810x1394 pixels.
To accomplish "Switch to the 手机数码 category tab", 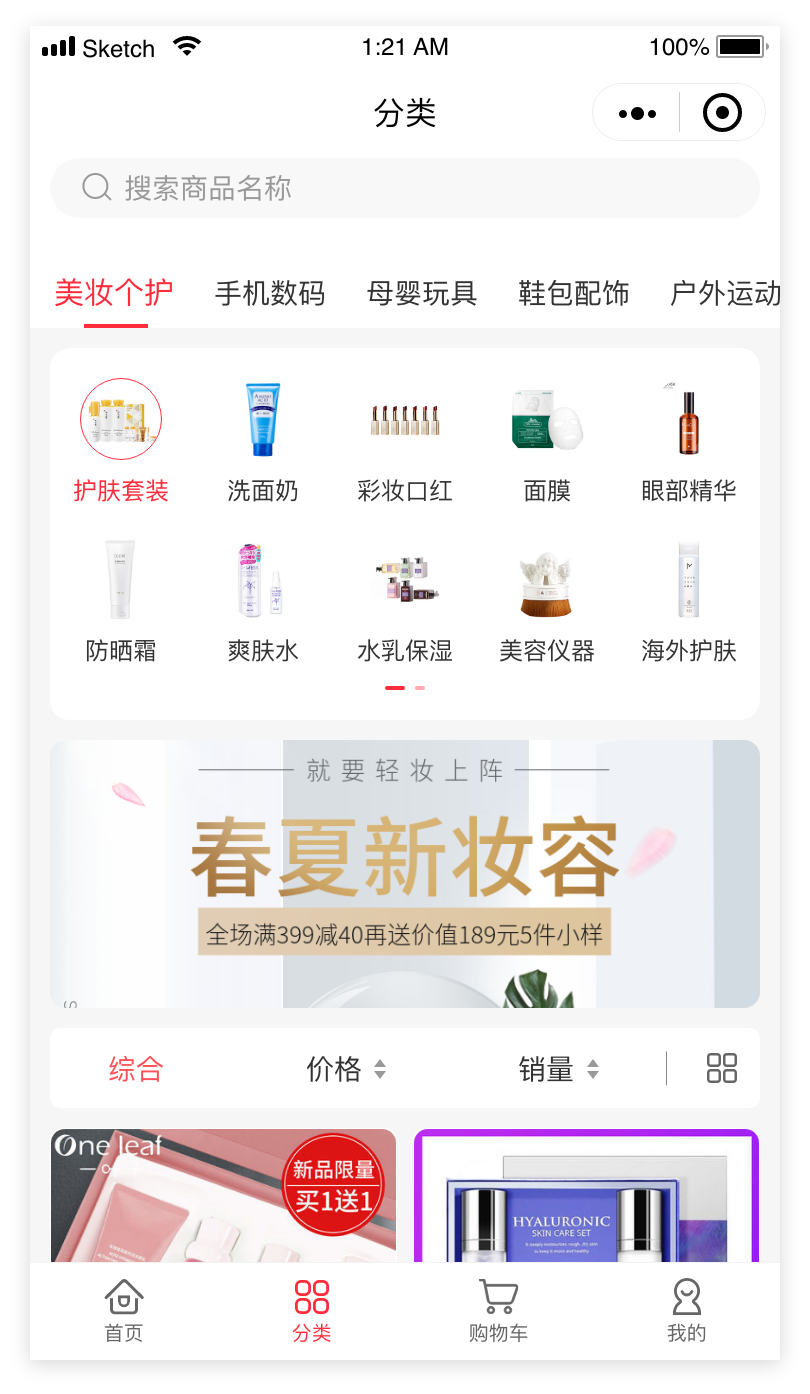I will [x=270, y=294].
